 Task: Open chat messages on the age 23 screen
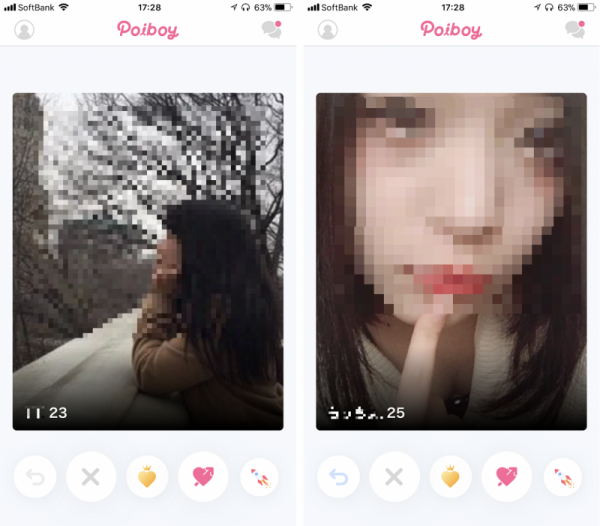click(270, 30)
